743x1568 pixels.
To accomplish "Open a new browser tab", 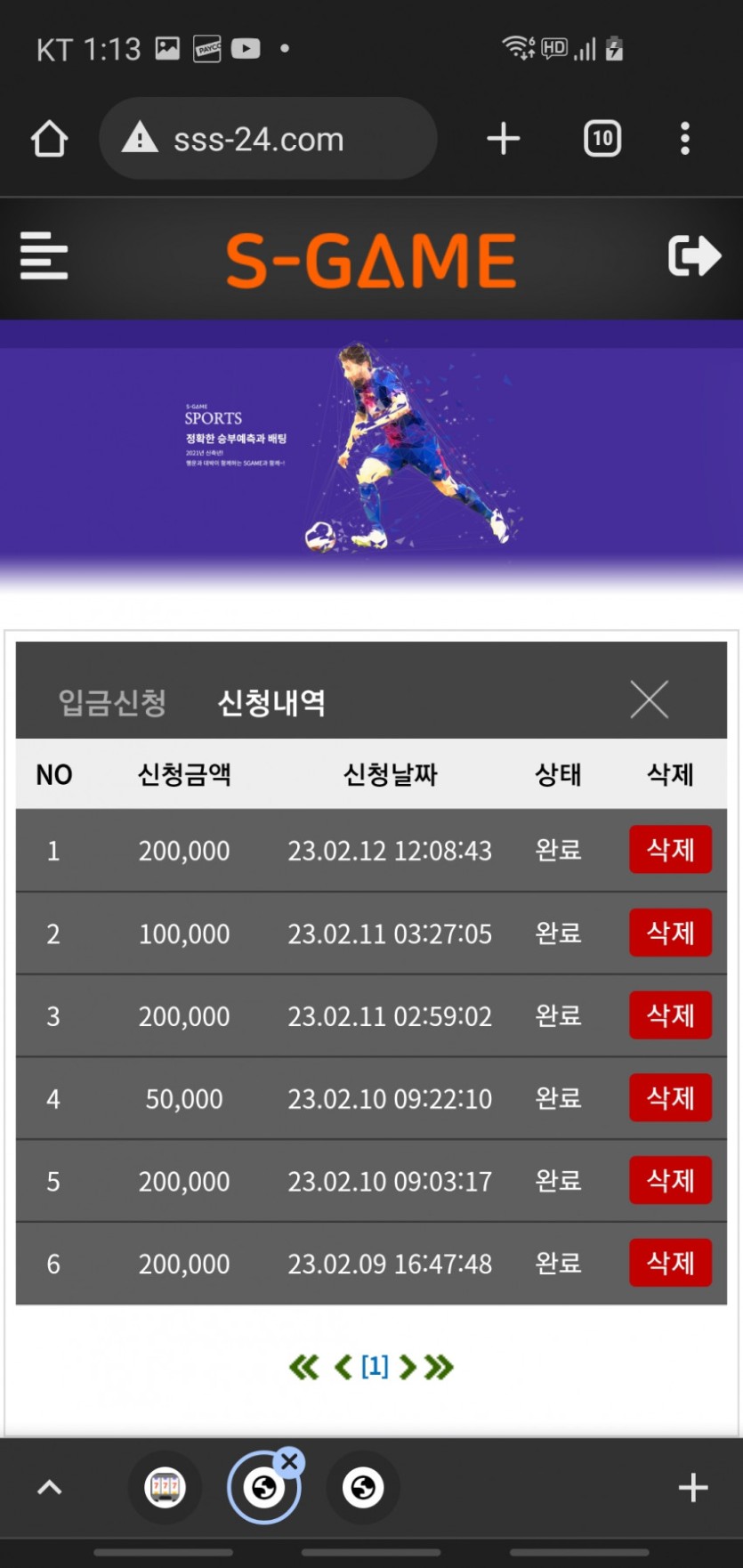I will [504, 139].
